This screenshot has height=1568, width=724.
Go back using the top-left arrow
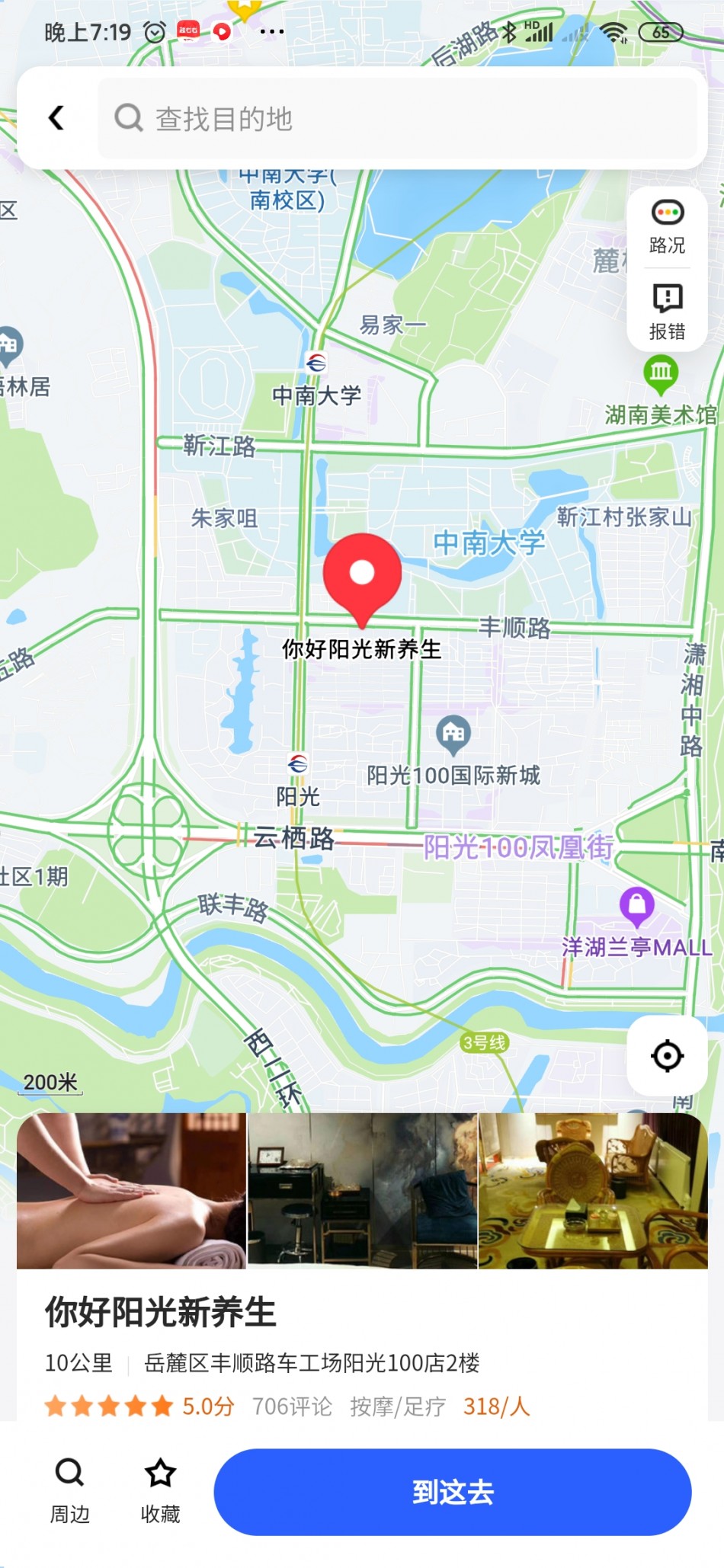coord(56,118)
